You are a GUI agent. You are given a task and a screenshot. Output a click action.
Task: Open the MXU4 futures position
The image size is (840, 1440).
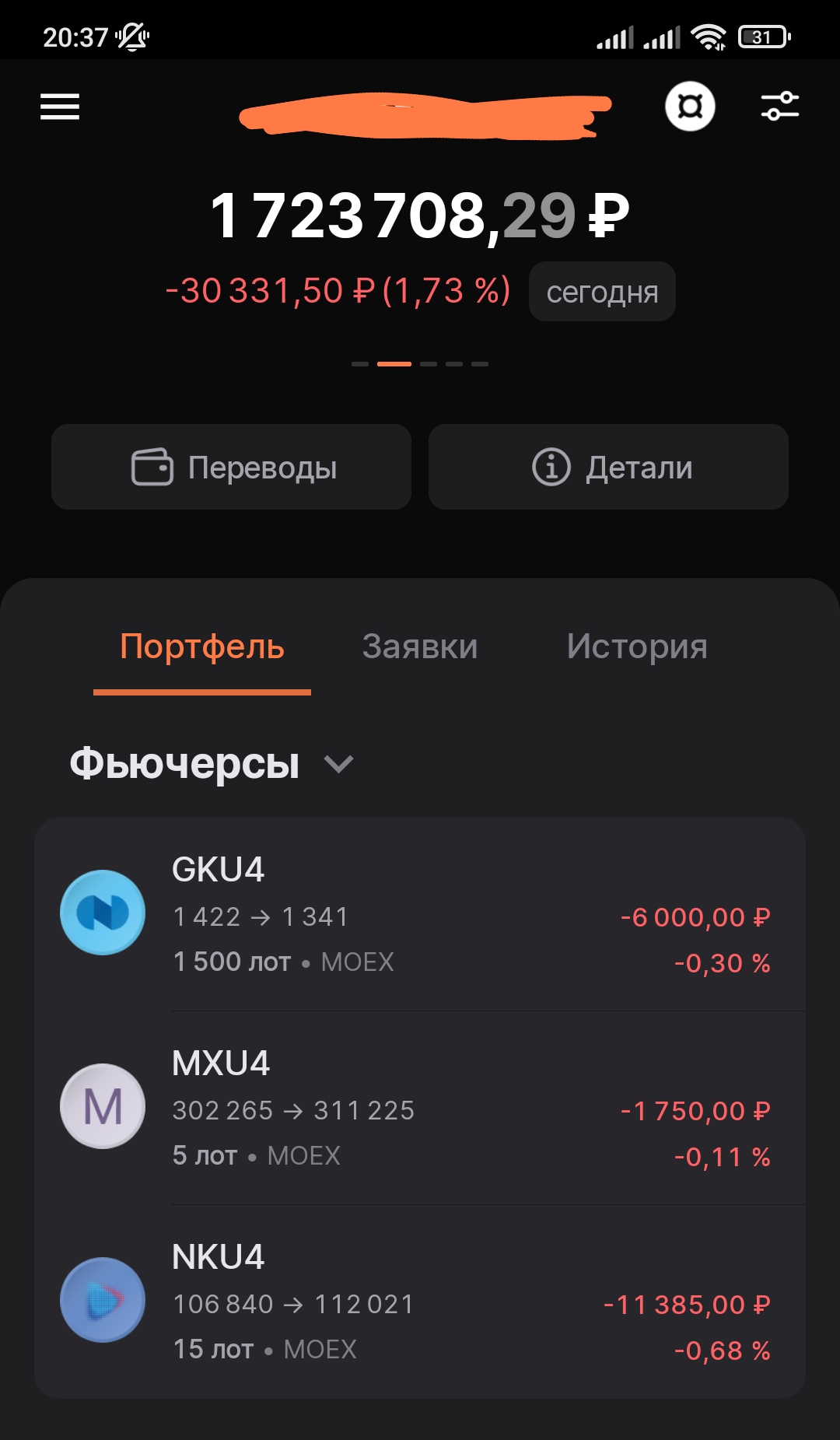click(x=420, y=1109)
